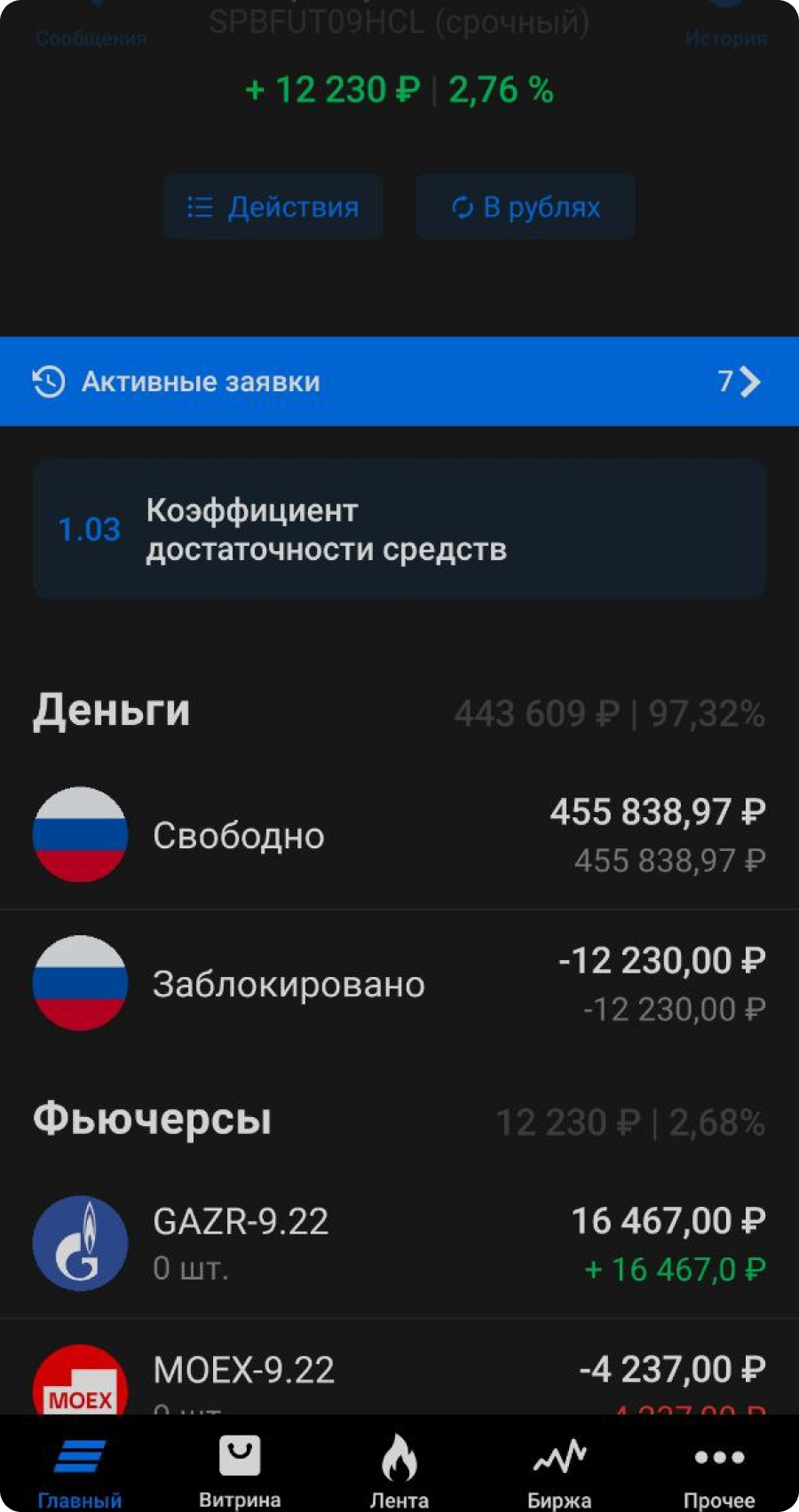The image size is (799, 1512).
Task: Switch to the Главный tab
Action: pos(80,1469)
